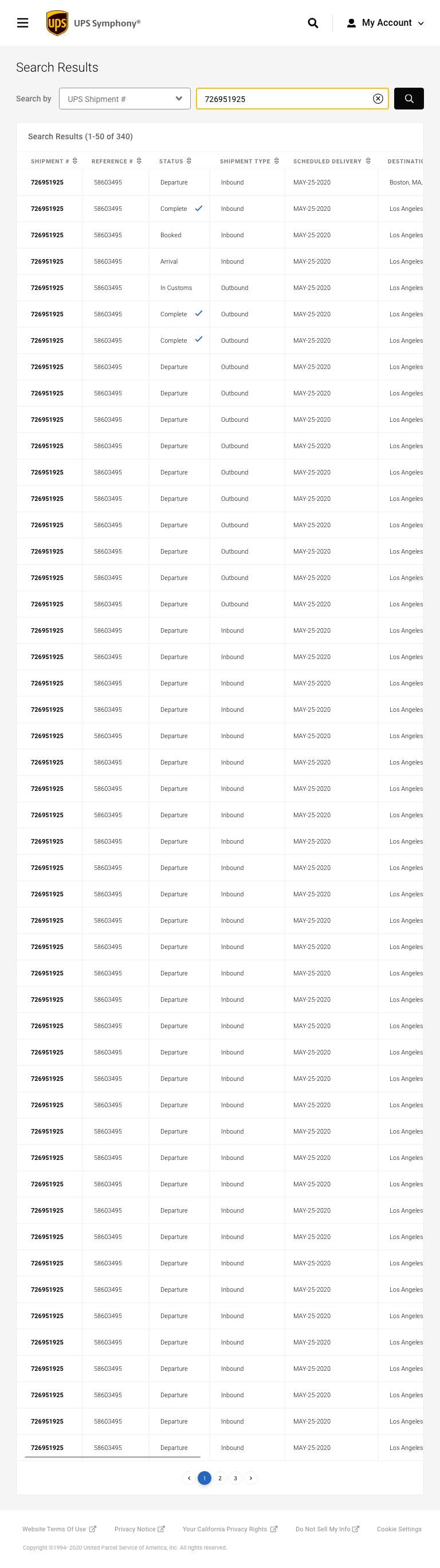The image size is (440, 1568).
Task: Tap the header search icon
Action: pyautogui.click(x=313, y=23)
